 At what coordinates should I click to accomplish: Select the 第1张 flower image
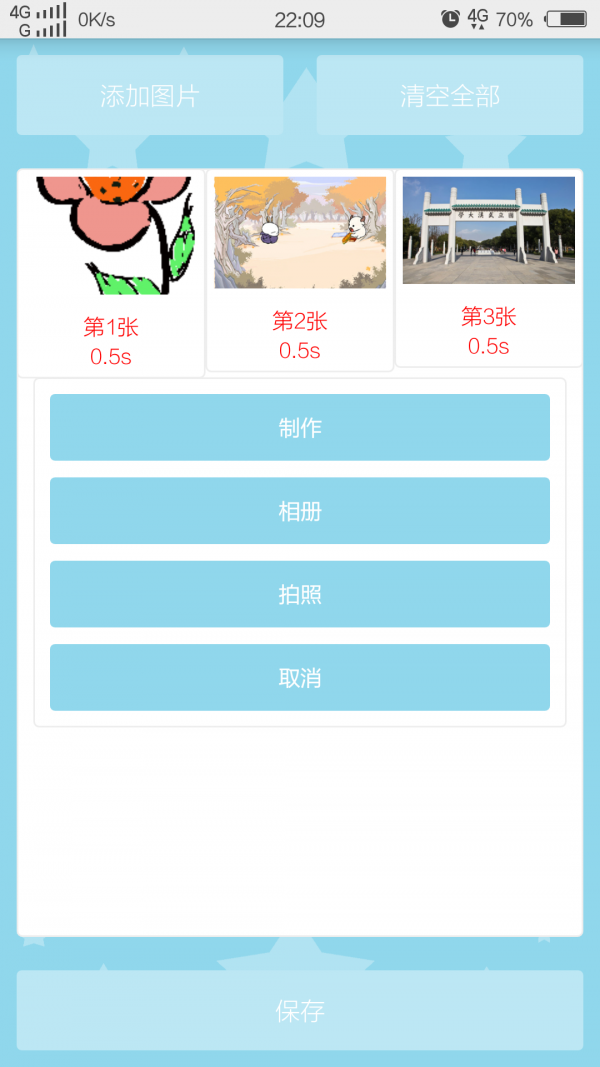pos(112,236)
